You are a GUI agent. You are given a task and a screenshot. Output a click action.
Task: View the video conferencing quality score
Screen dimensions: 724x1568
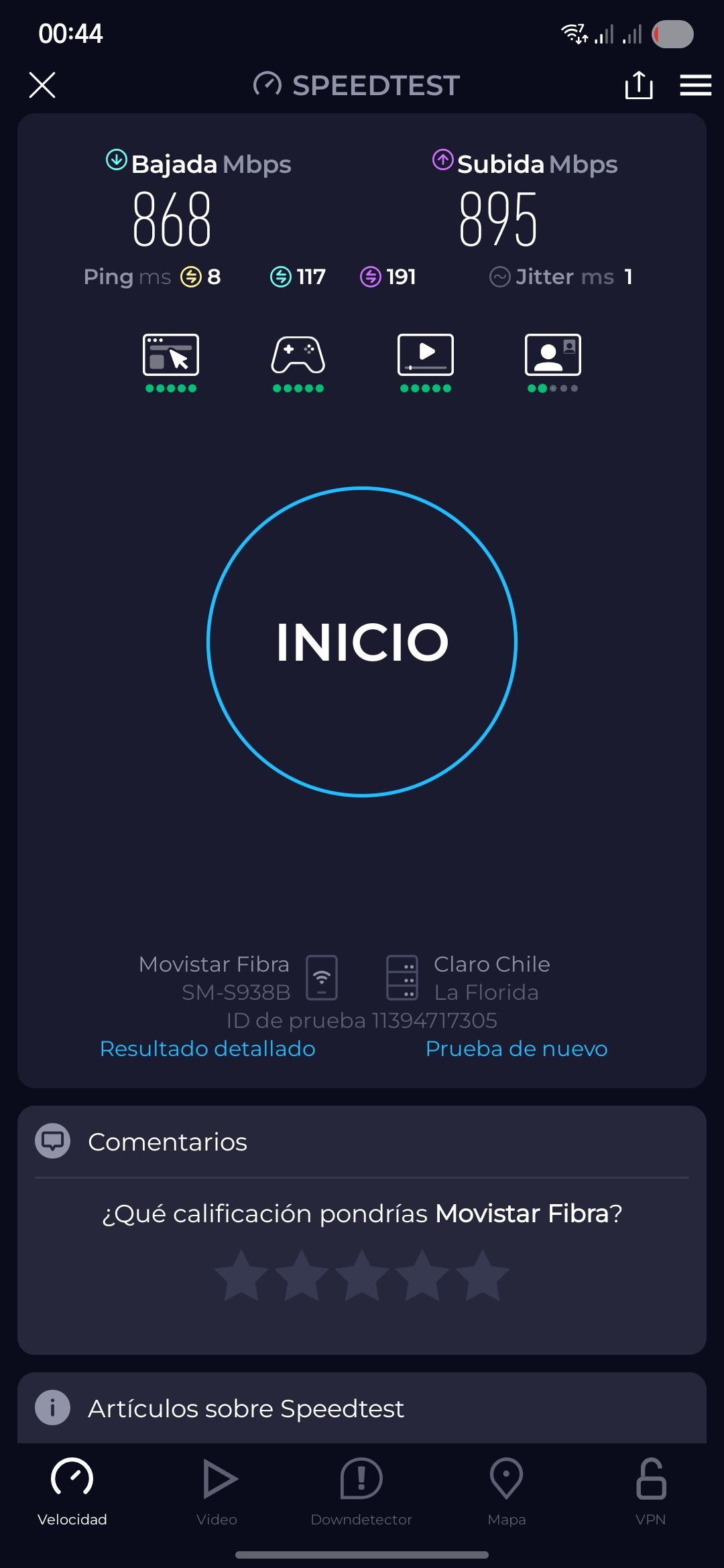point(553,362)
